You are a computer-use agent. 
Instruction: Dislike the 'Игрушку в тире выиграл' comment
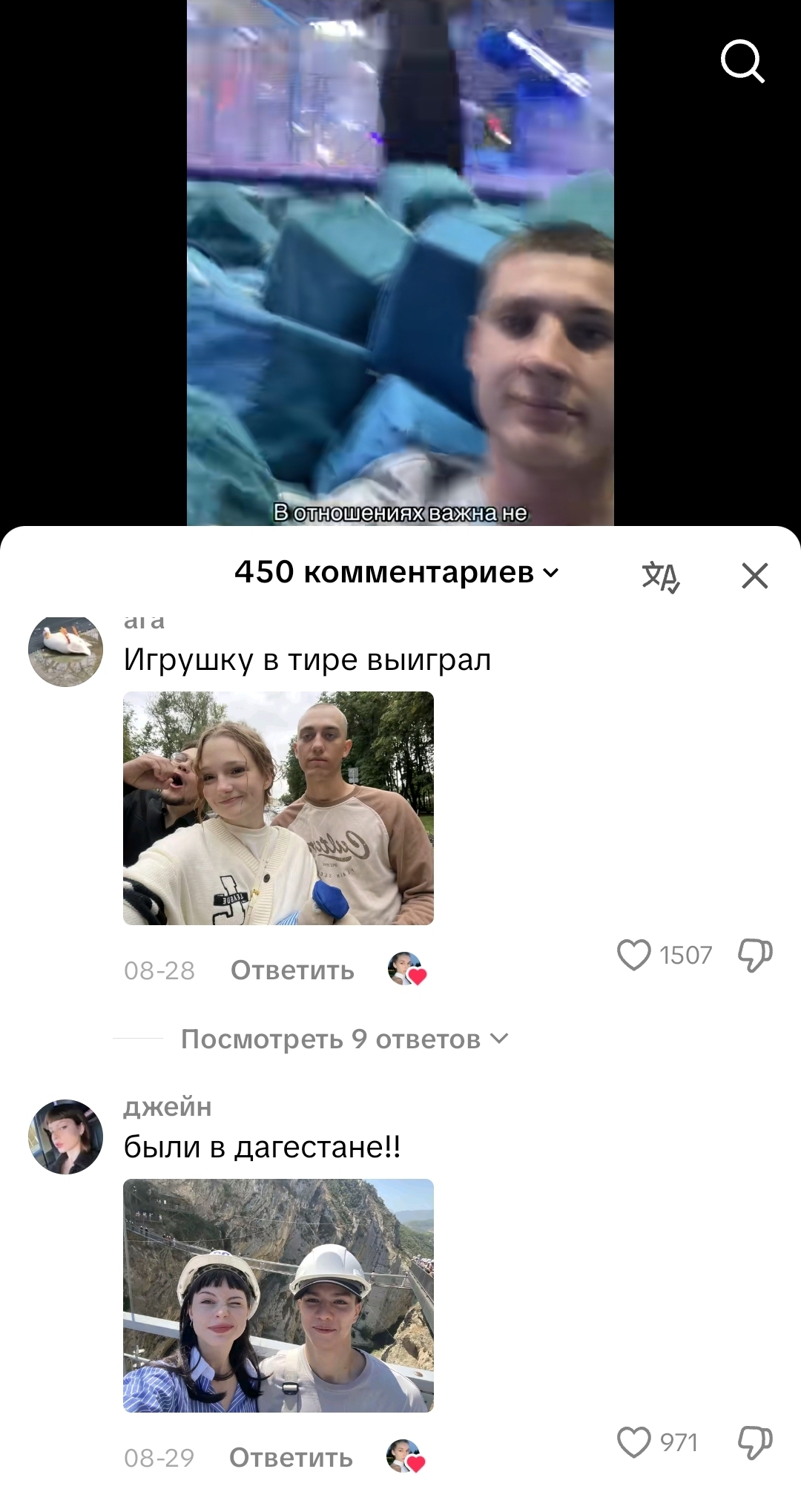click(x=755, y=955)
